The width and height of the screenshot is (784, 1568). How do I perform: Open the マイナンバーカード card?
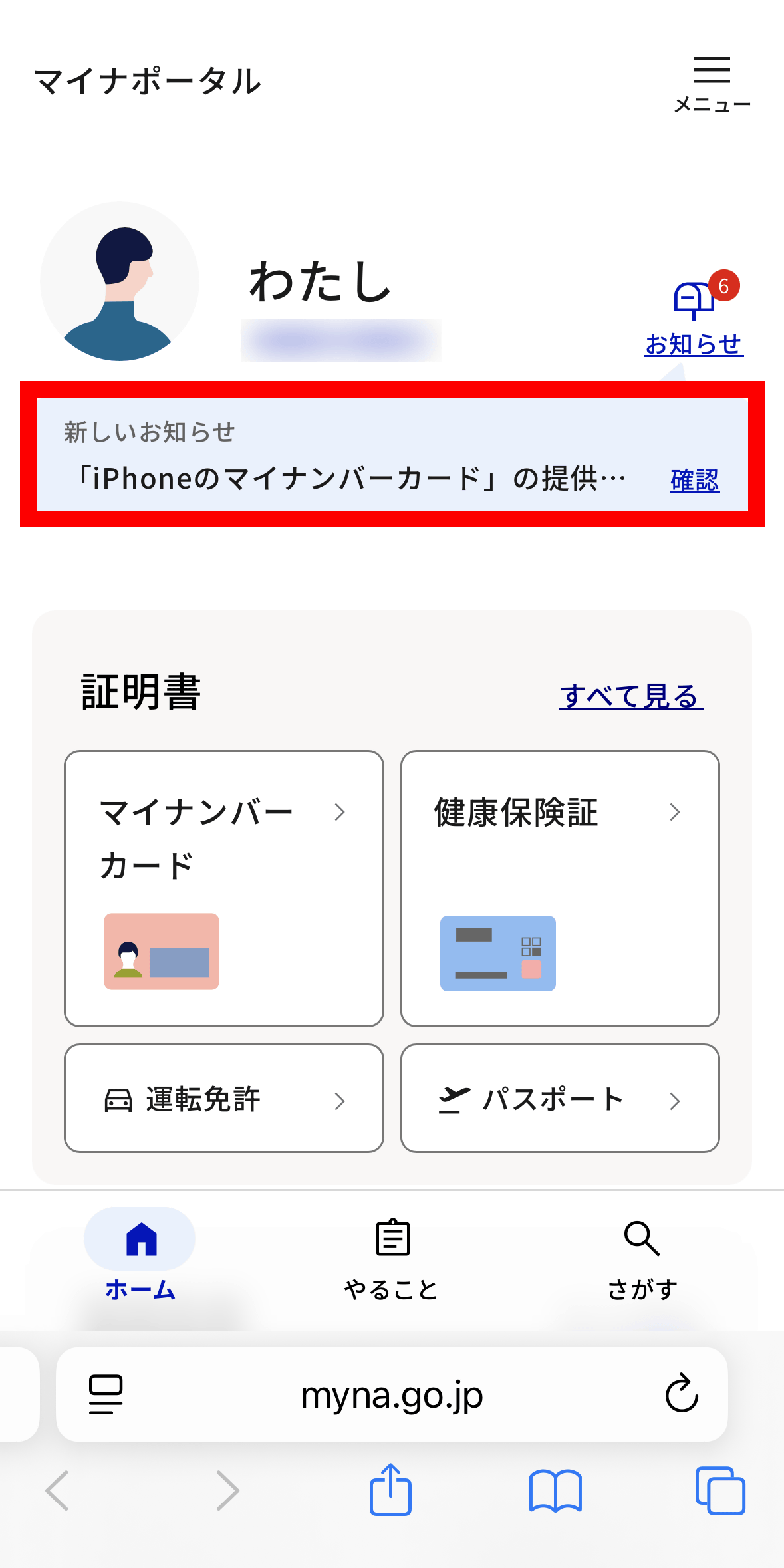[x=224, y=888]
